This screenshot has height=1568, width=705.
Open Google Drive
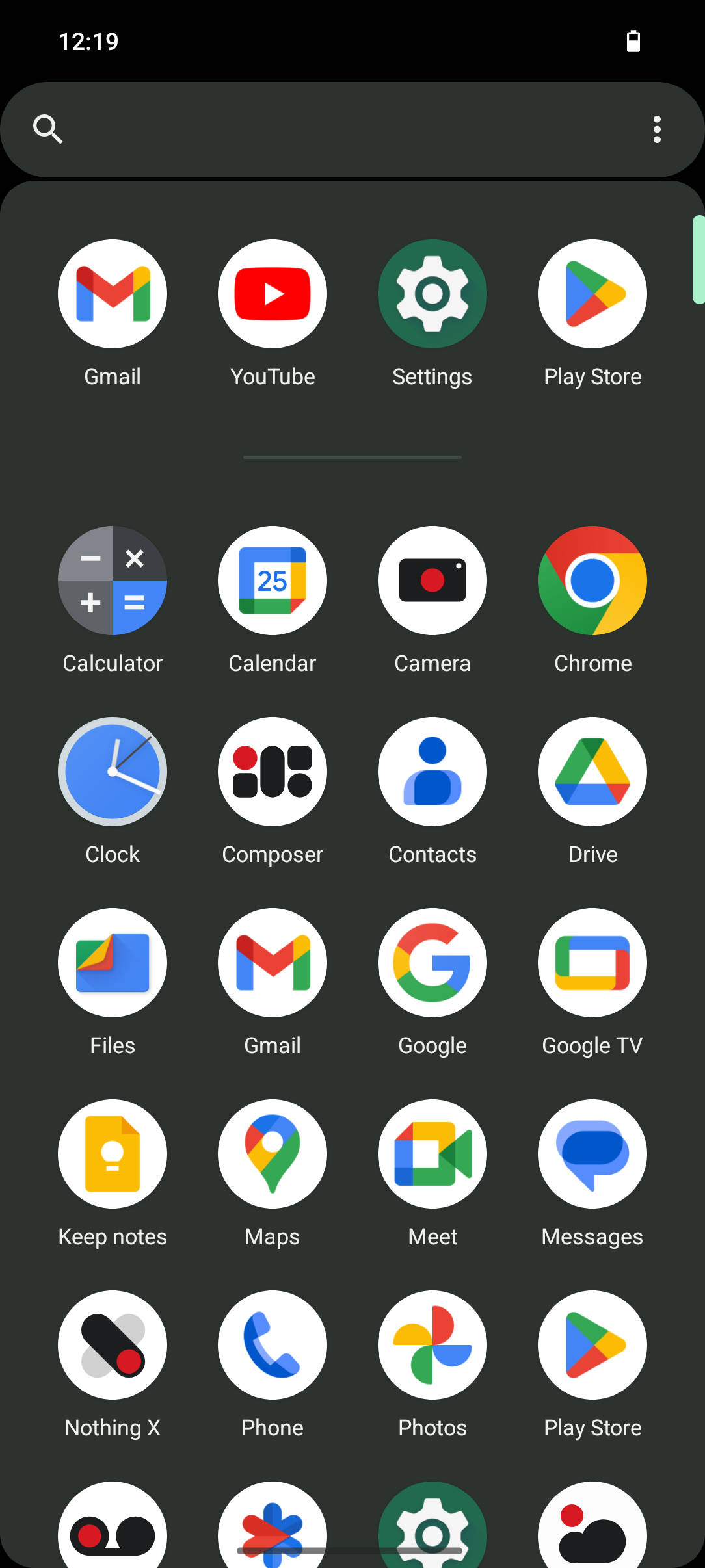click(x=592, y=772)
